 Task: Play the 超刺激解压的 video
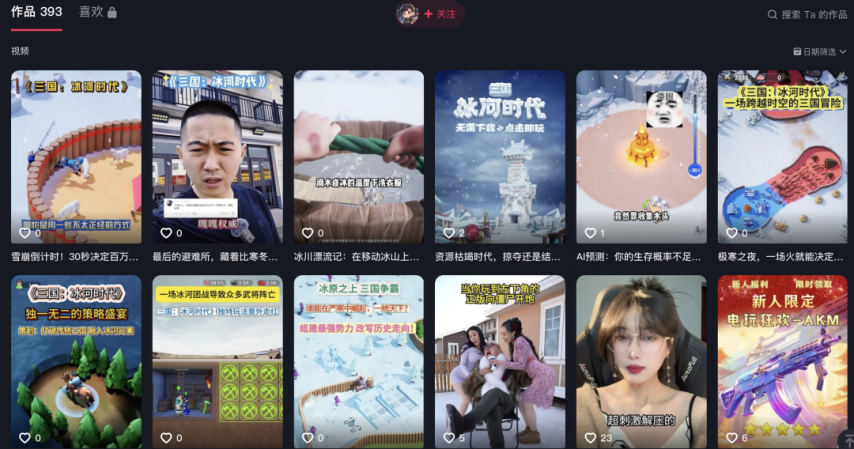tap(641, 362)
